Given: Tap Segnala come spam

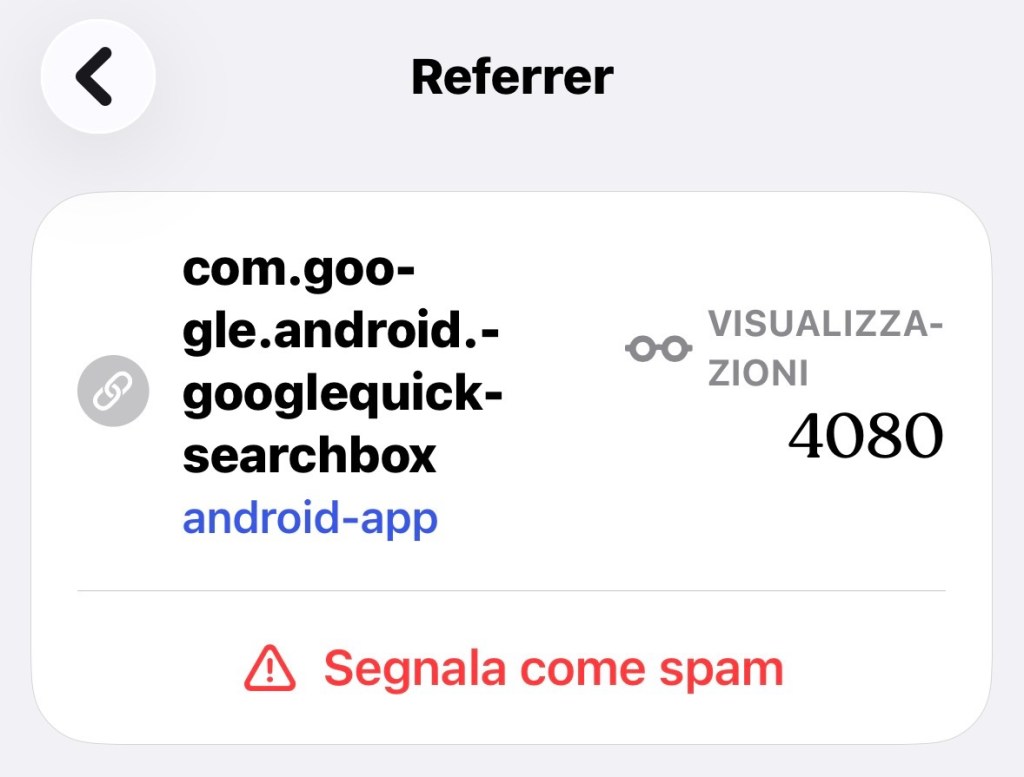Looking at the screenshot, I should coord(513,668).
